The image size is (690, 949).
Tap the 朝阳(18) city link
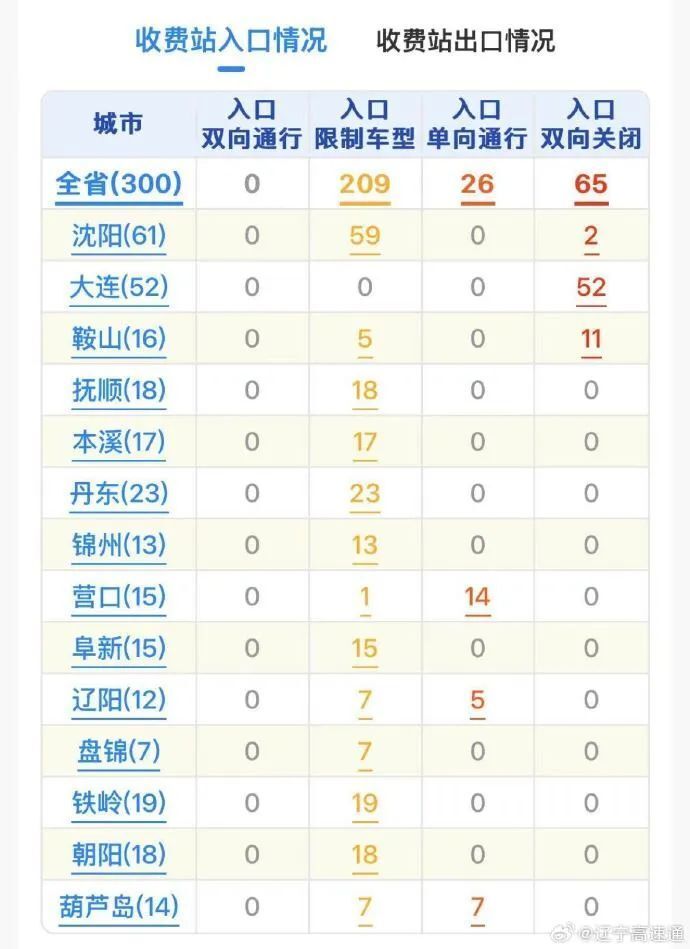click(119, 855)
